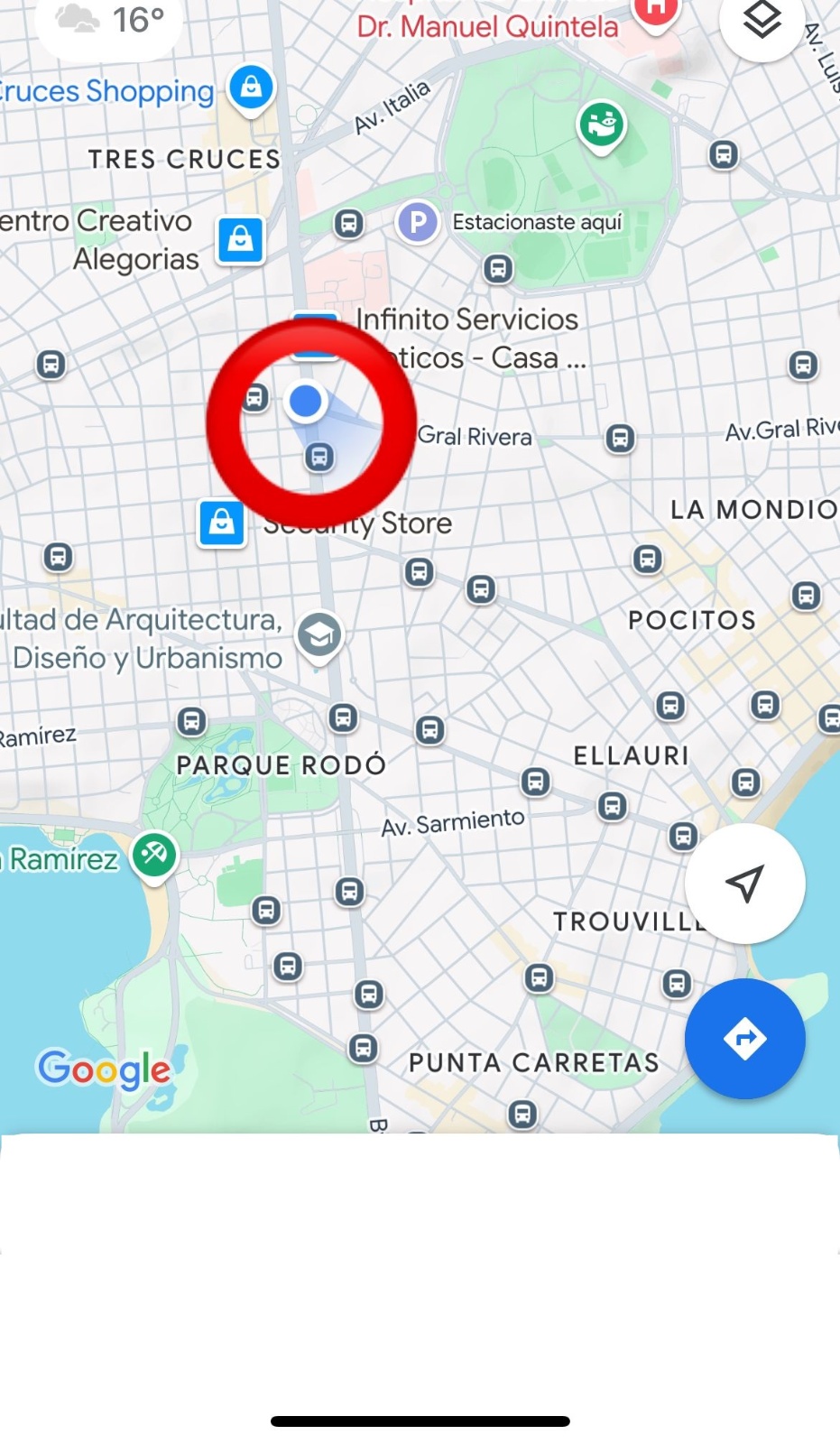Viewport: 840px width, 1444px height.
Task: Select the Facultad de Arquitectura marker
Action: tap(319, 638)
